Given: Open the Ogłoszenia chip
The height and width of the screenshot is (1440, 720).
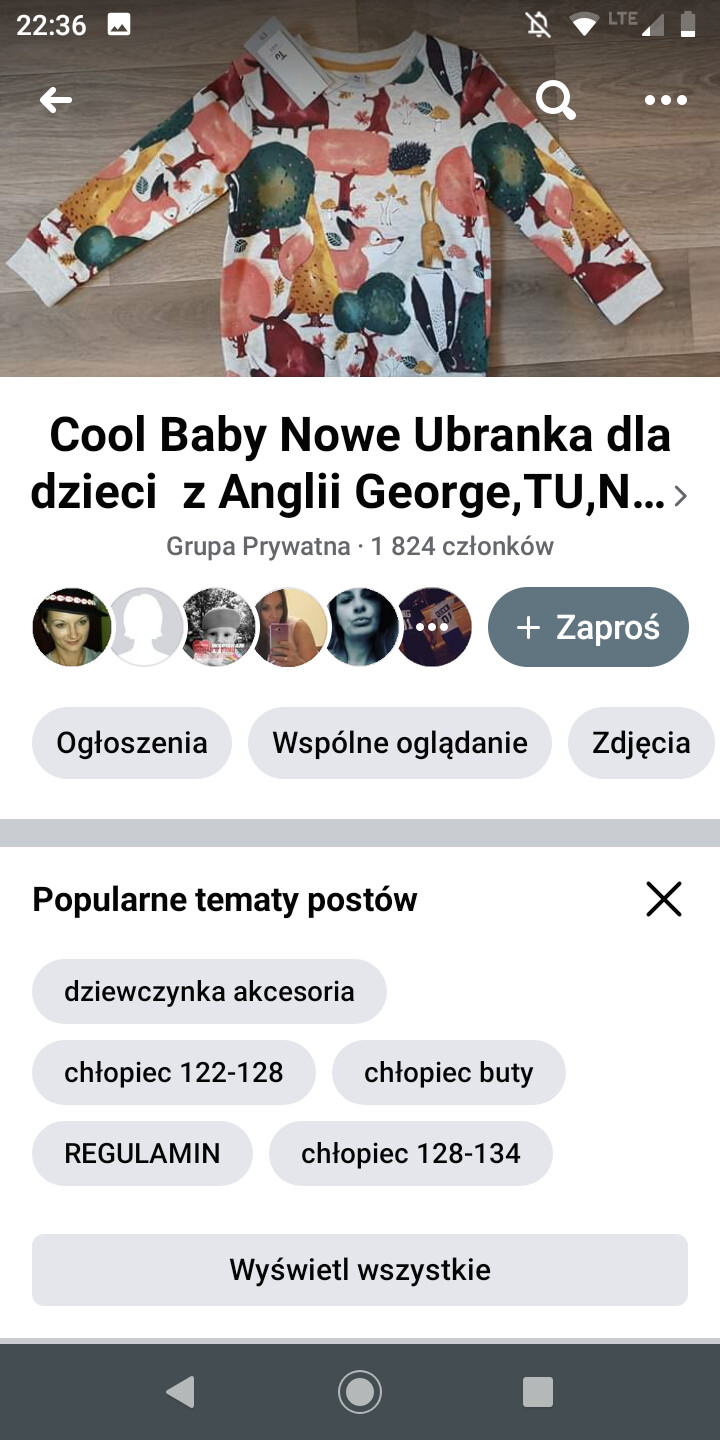Looking at the screenshot, I should pyautogui.click(x=132, y=743).
